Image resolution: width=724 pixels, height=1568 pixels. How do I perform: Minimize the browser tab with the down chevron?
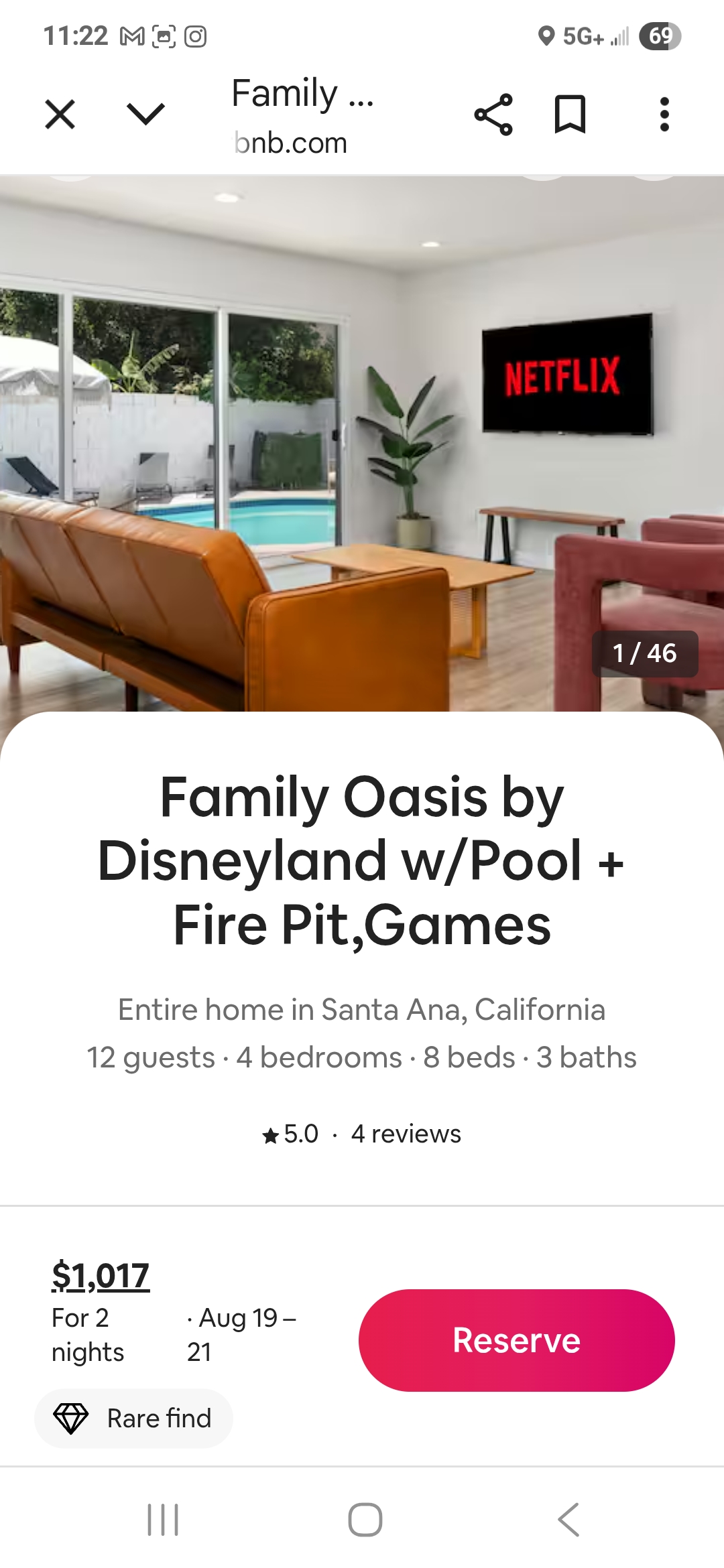pos(145,114)
